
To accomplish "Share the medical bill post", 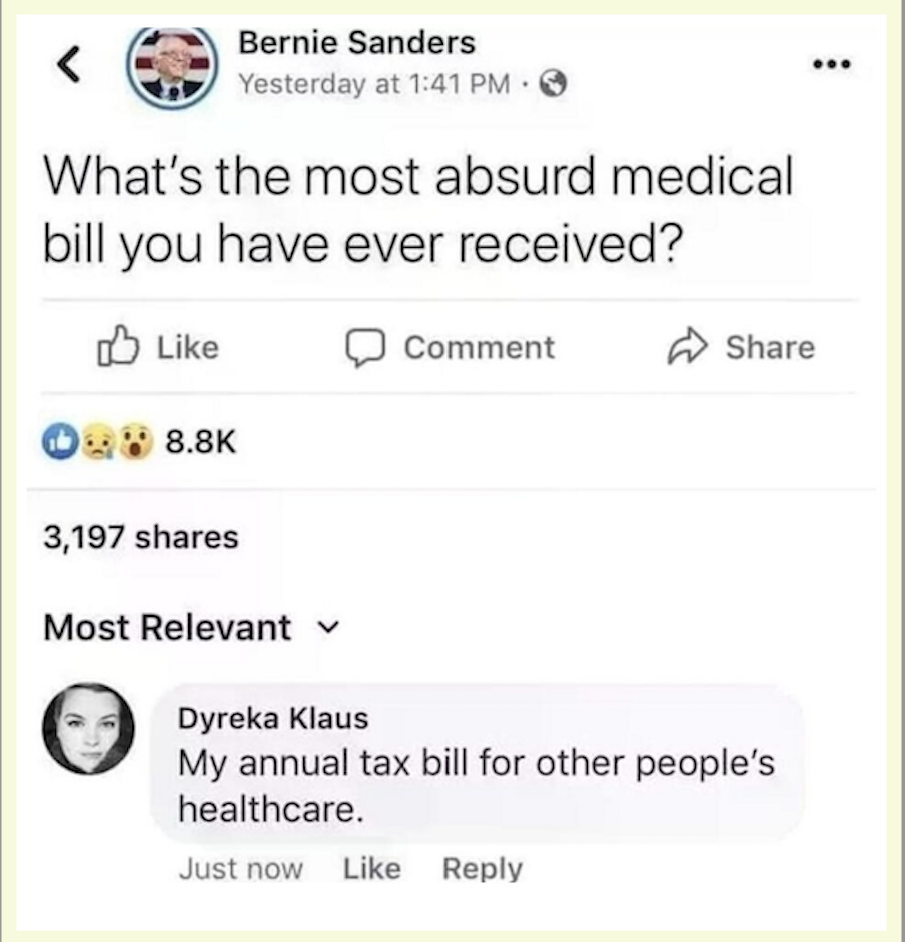I will click(742, 347).
